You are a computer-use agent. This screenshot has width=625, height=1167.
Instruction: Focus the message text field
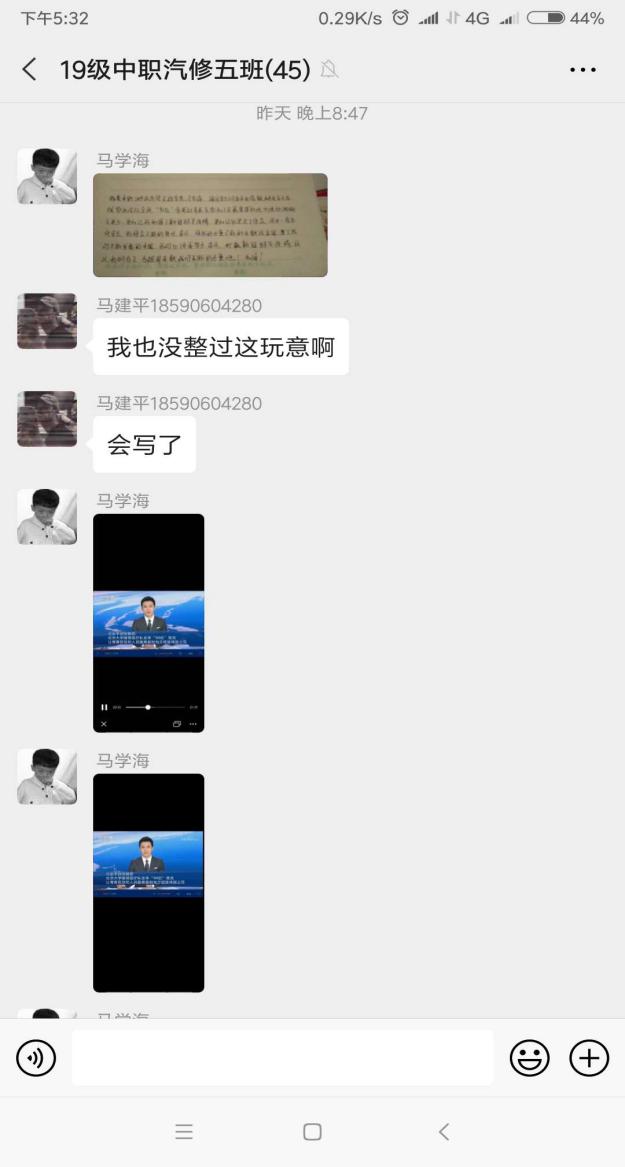282,1058
